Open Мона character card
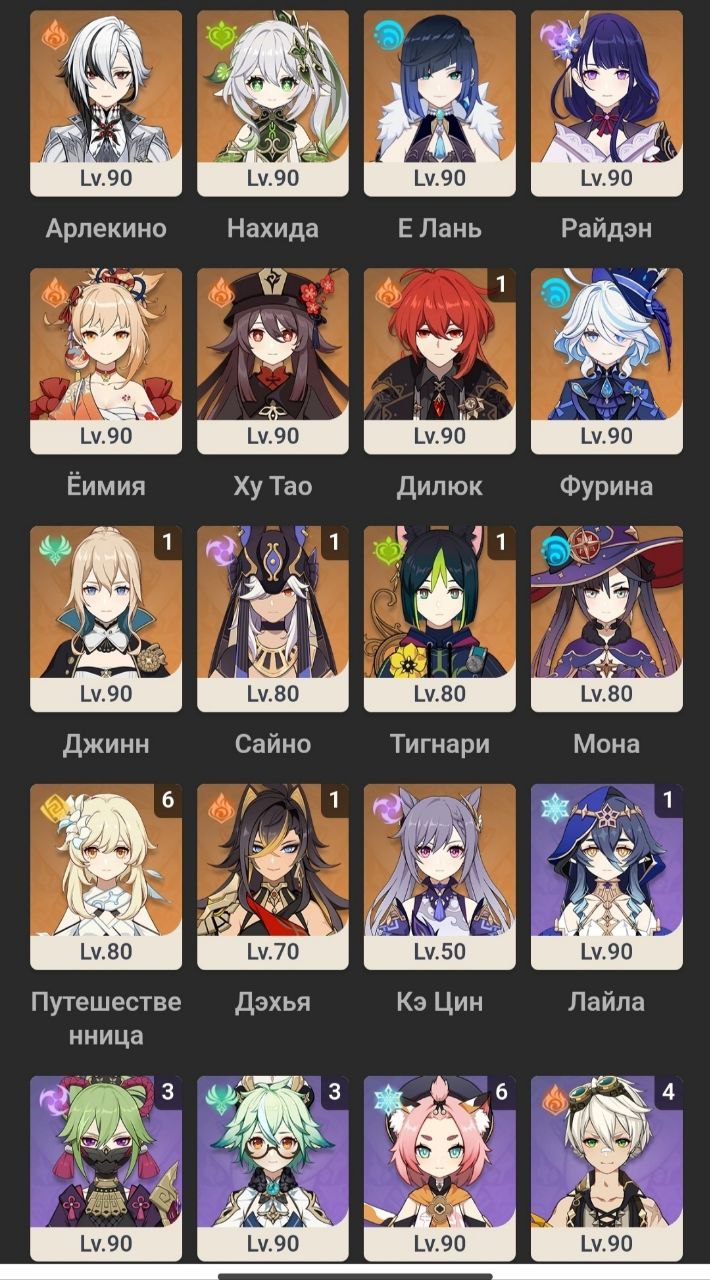This screenshot has width=710, height=1280. 607,616
